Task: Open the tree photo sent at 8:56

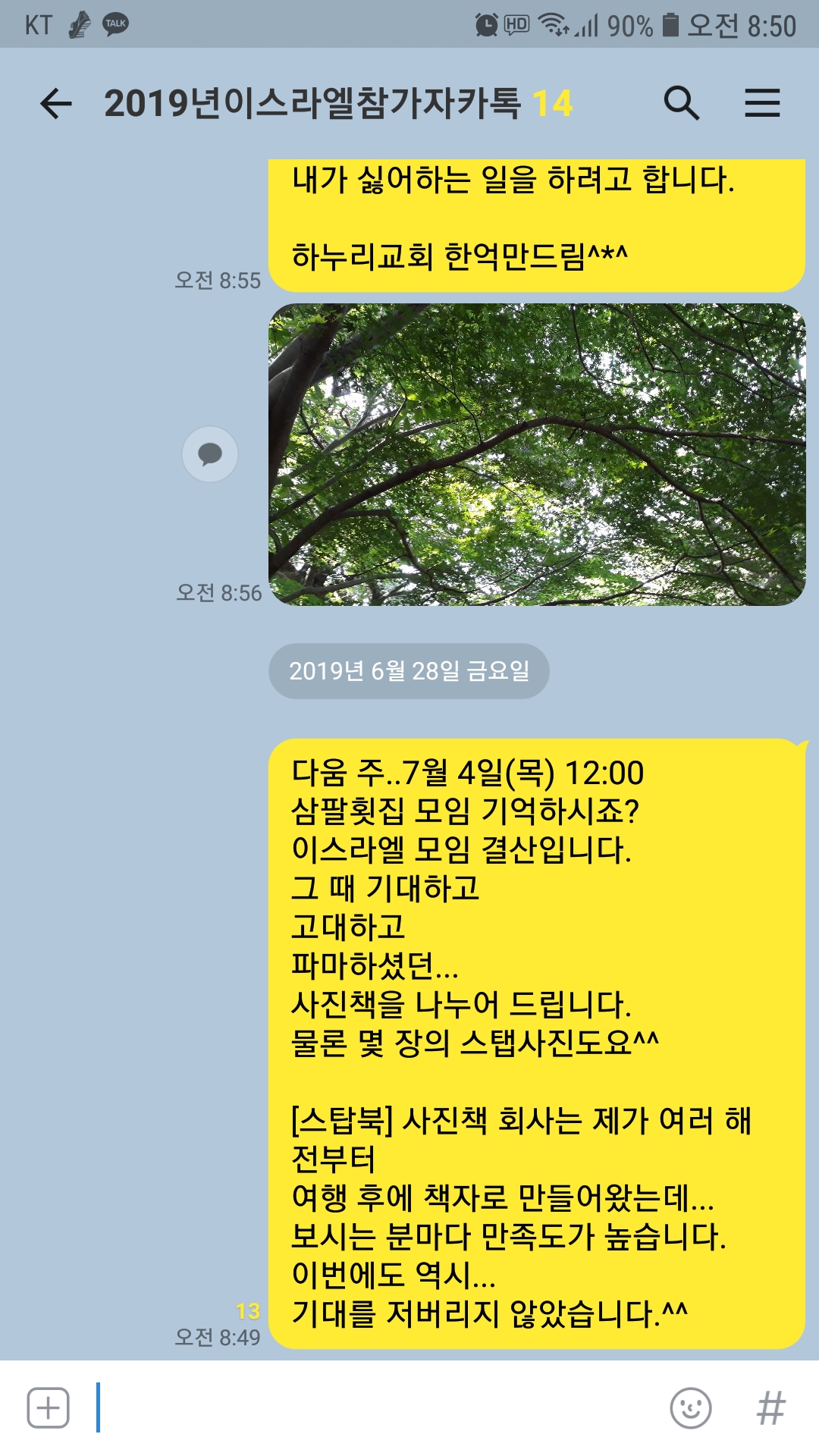Action: pos(537,454)
